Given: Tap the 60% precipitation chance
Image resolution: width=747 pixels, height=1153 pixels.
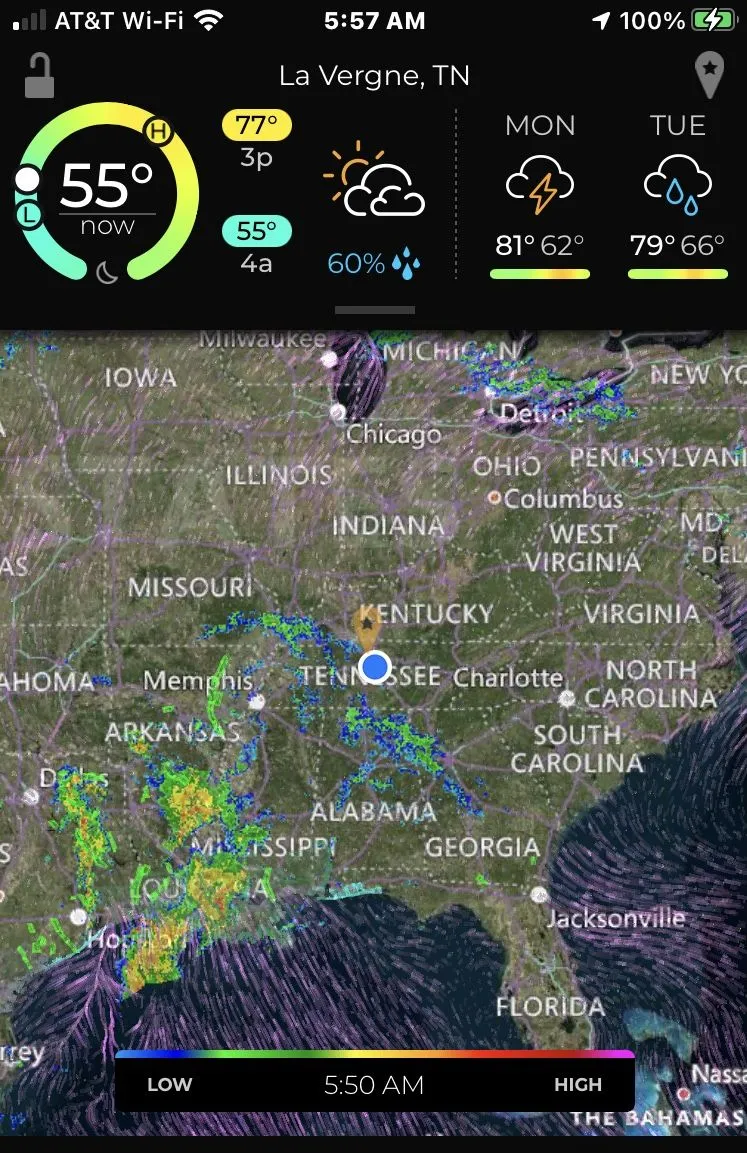Looking at the screenshot, I should [x=374, y=264].
